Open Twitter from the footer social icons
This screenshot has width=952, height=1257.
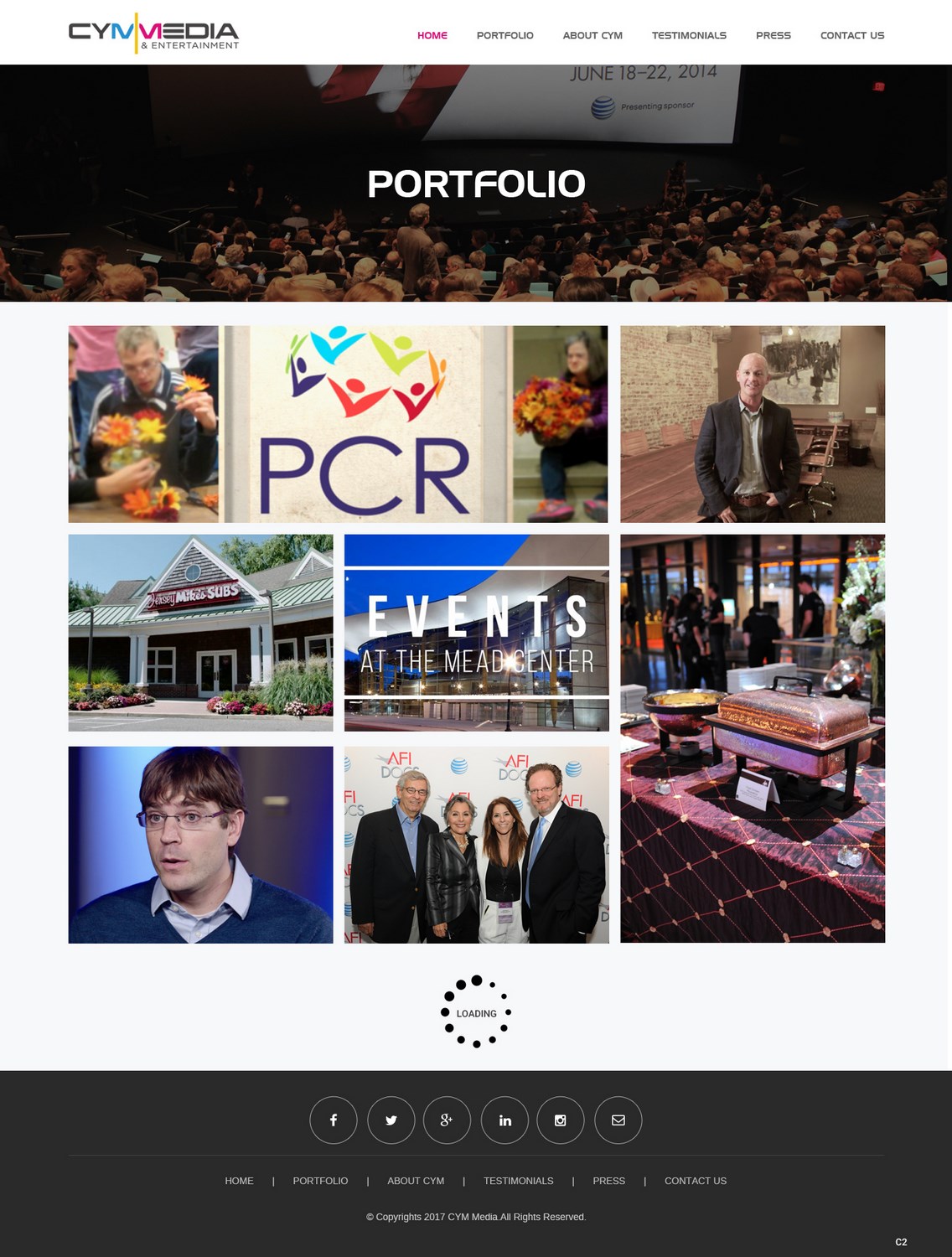(x=391, y=1120)
